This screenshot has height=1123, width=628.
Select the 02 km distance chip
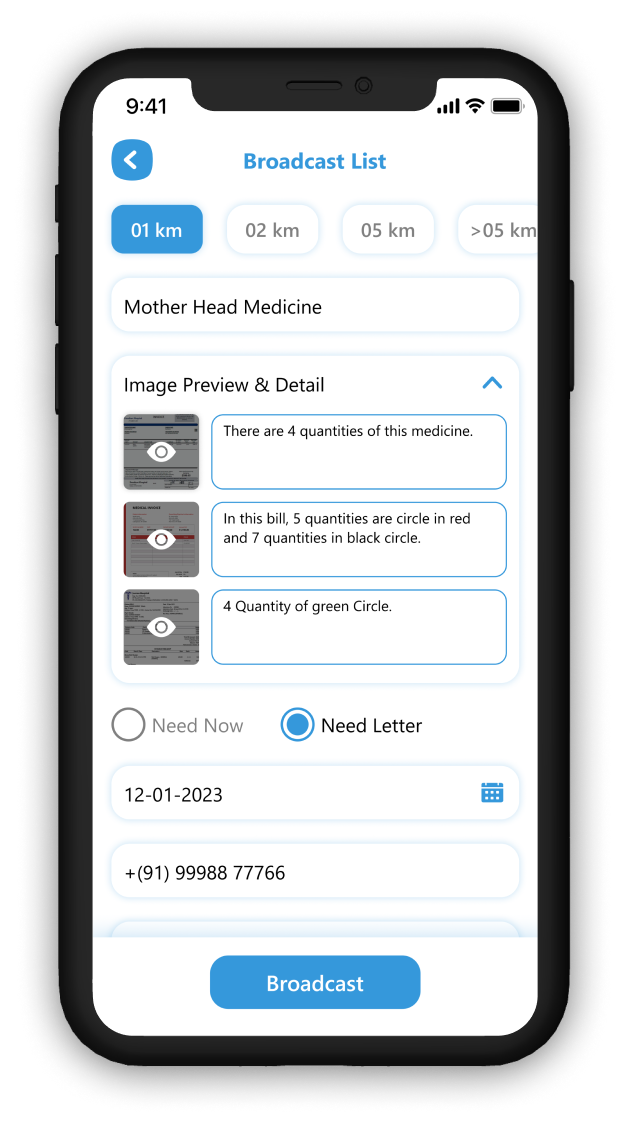pyautogui.click(x=272, y=230)
